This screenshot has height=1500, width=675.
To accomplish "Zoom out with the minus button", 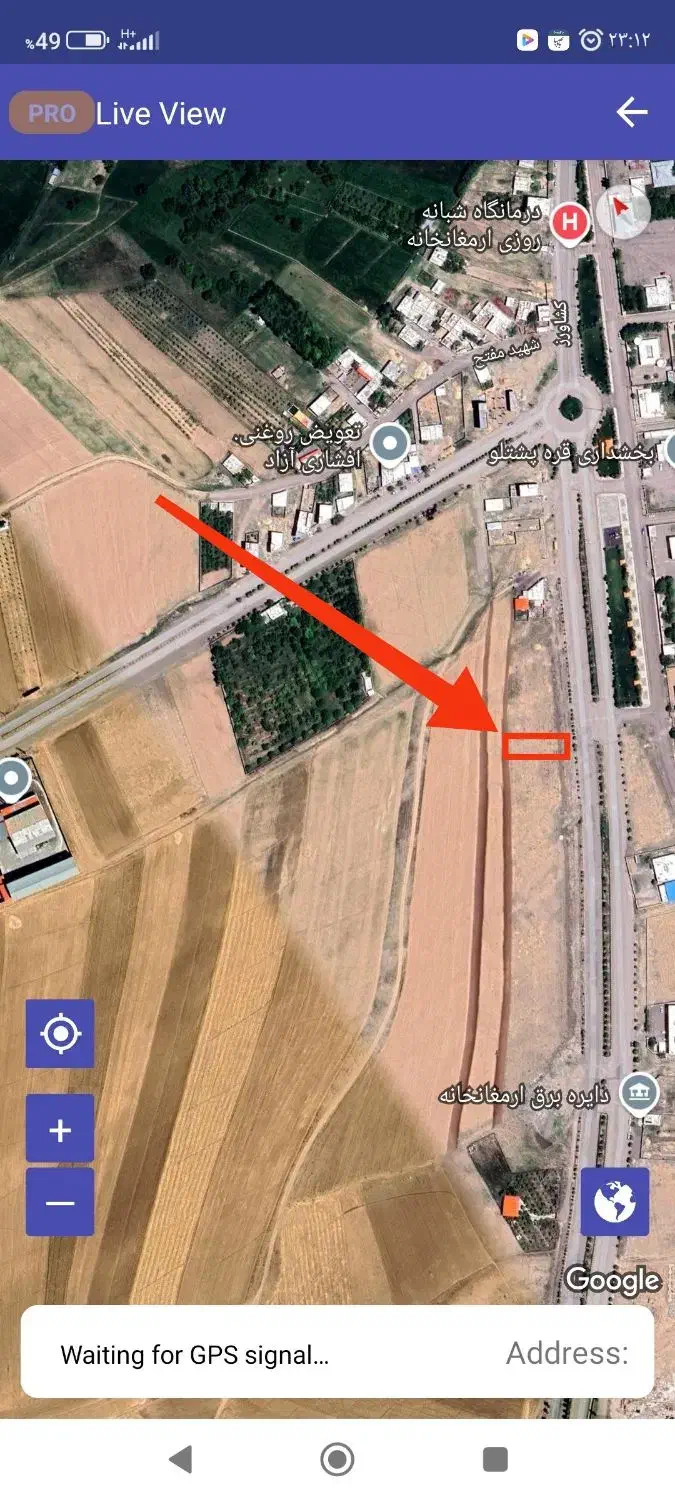I will [60, 1202].
